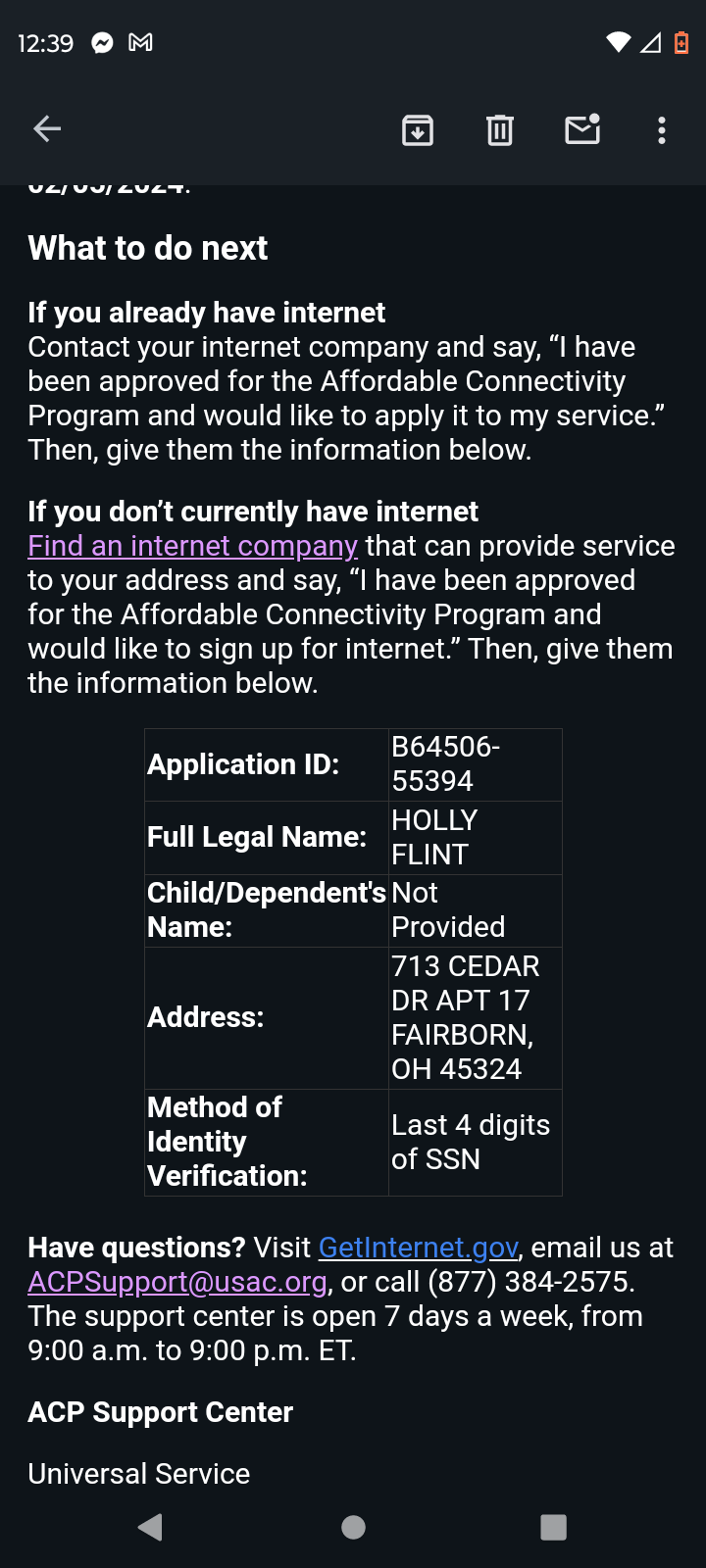The width and height of the screenshot is (706, 1568).
Task: Tap the system home button
Action: click(x=353, y=1527)
